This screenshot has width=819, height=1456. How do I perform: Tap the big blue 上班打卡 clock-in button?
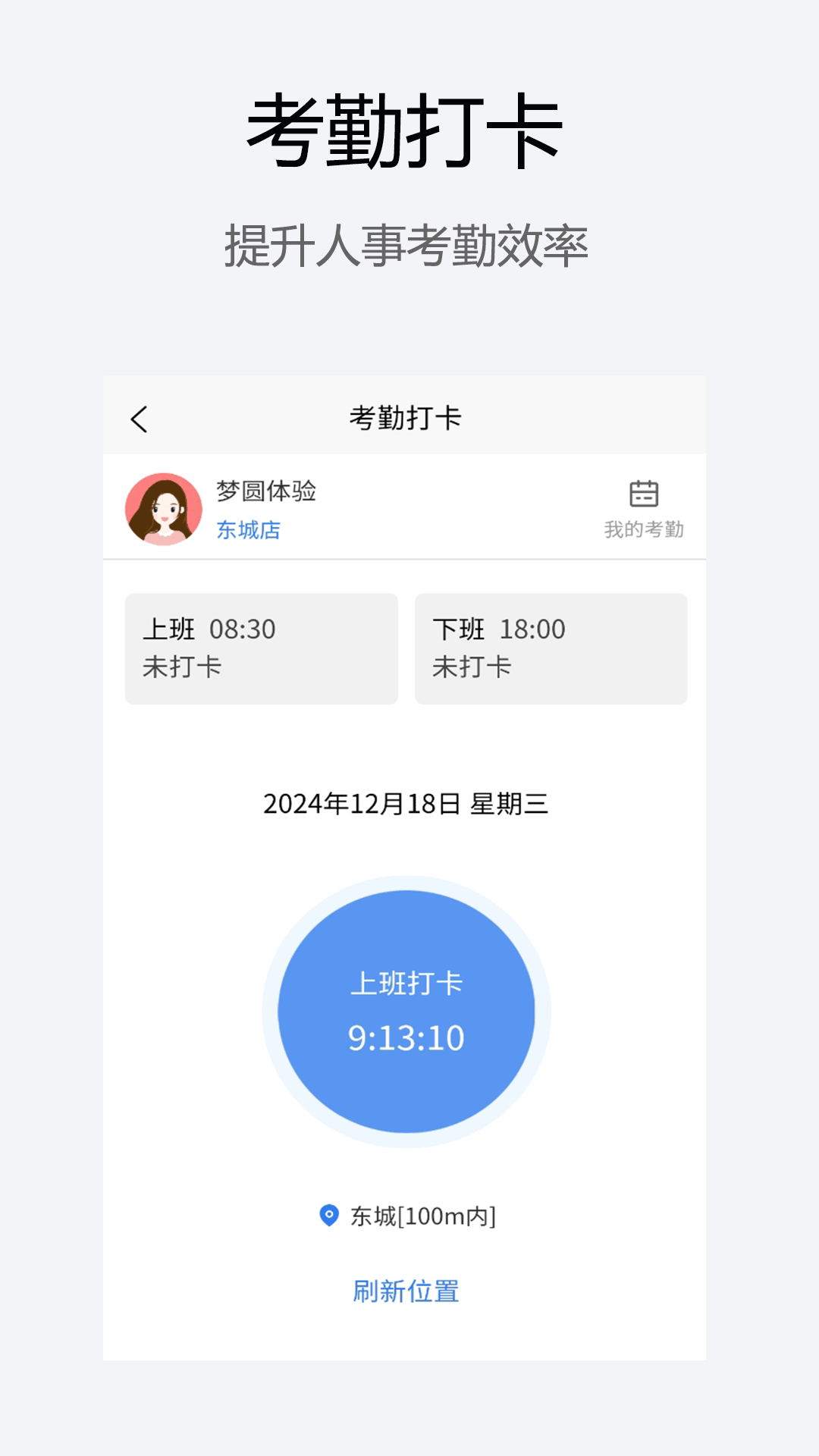pos(409,1009)
